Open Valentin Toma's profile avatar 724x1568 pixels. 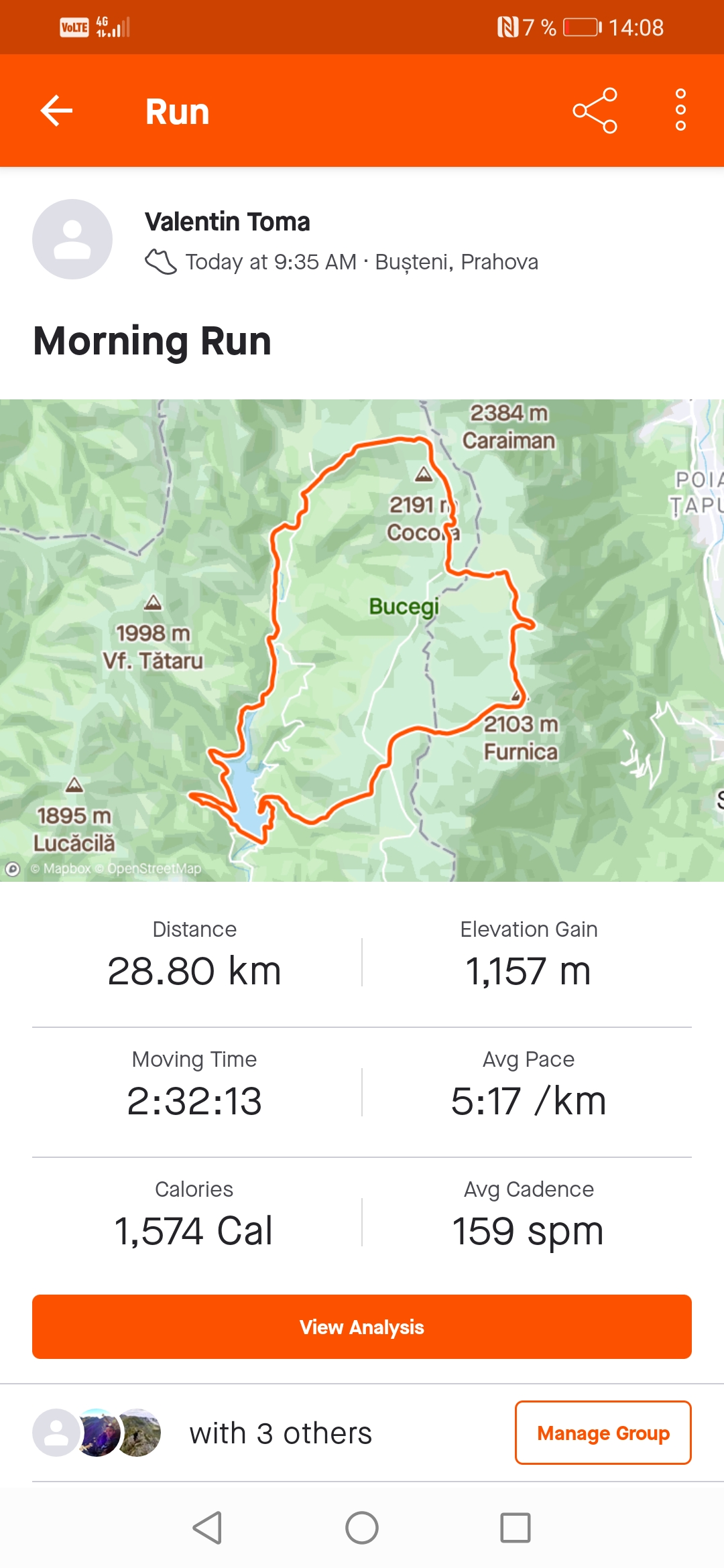point(72,239)
